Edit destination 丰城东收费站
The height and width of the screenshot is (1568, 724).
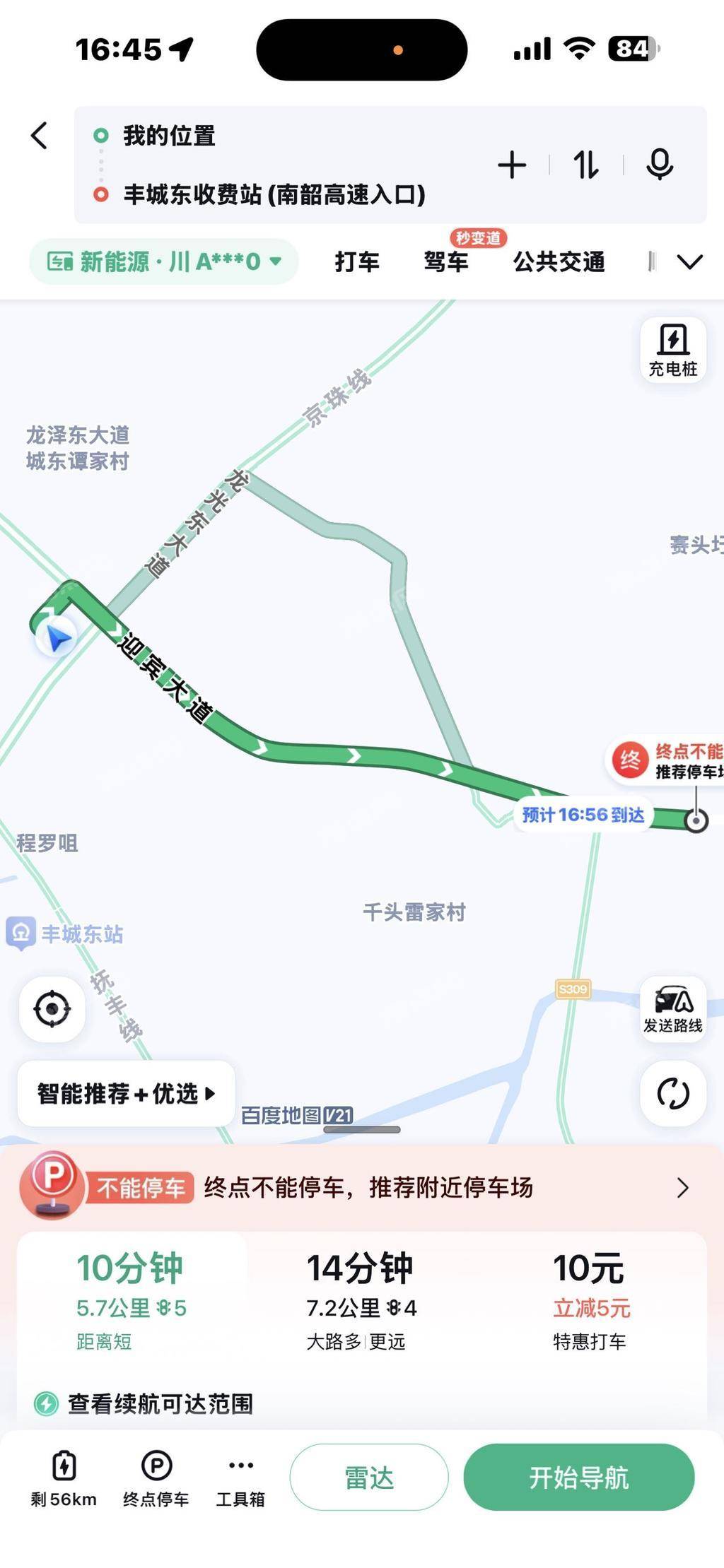[274, 194]
